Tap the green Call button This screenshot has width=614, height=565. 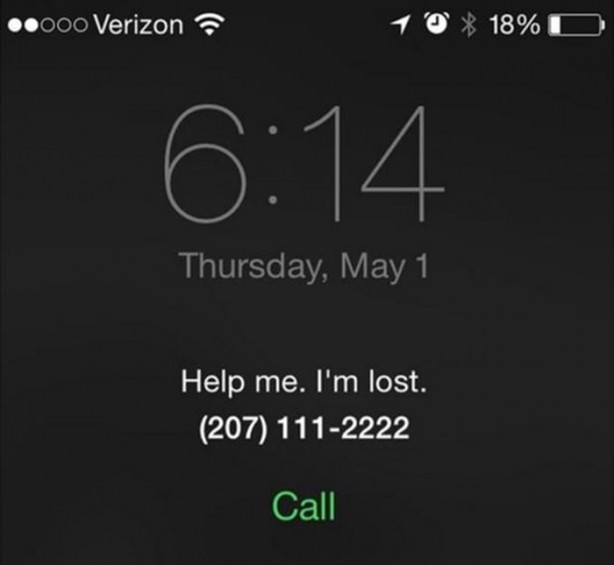(x=304, y=506)
